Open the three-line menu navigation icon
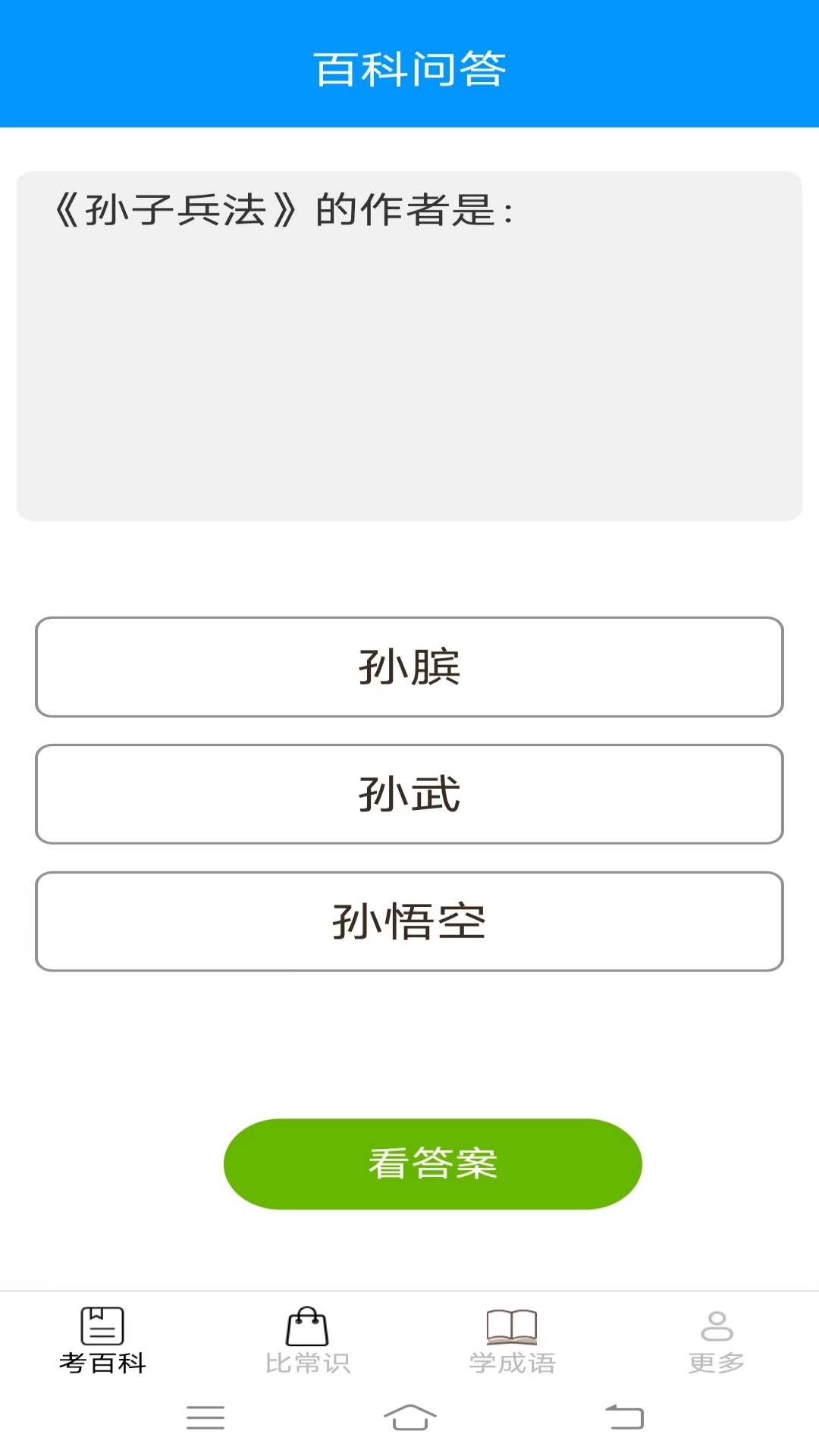 tap(205, 1418)
